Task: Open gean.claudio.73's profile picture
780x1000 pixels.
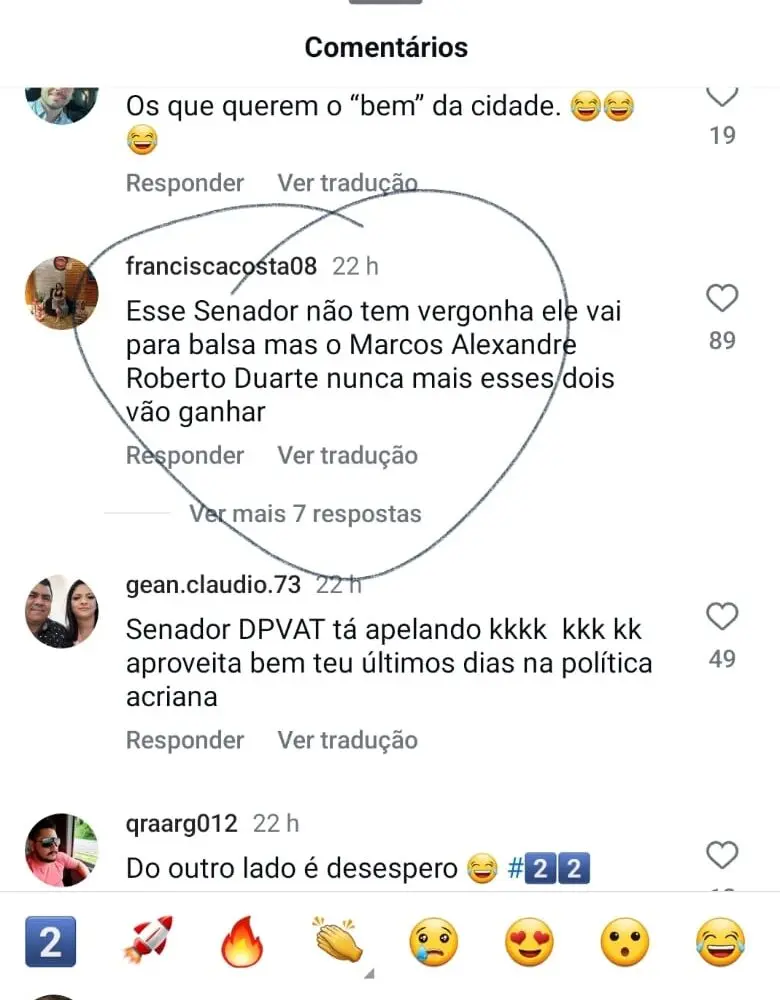Action: (x=62, y=611)
